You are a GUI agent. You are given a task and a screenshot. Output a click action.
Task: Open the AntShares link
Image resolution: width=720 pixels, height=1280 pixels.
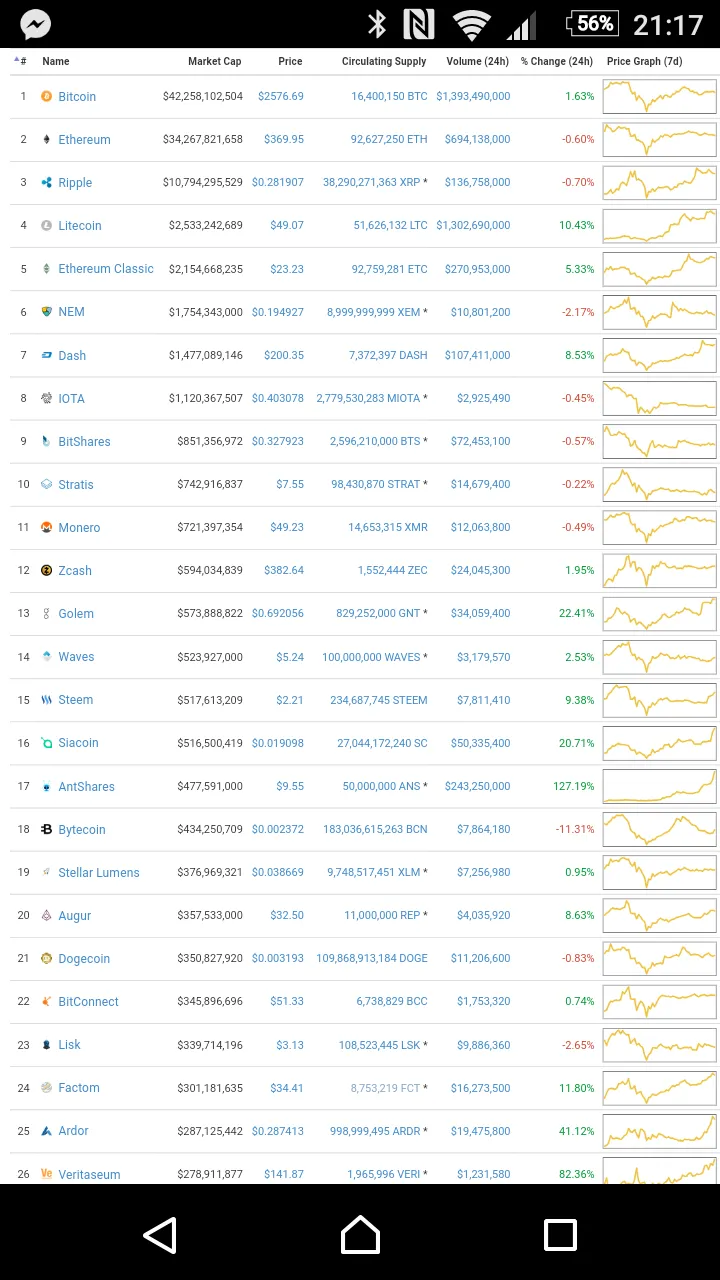click(86, 787)
